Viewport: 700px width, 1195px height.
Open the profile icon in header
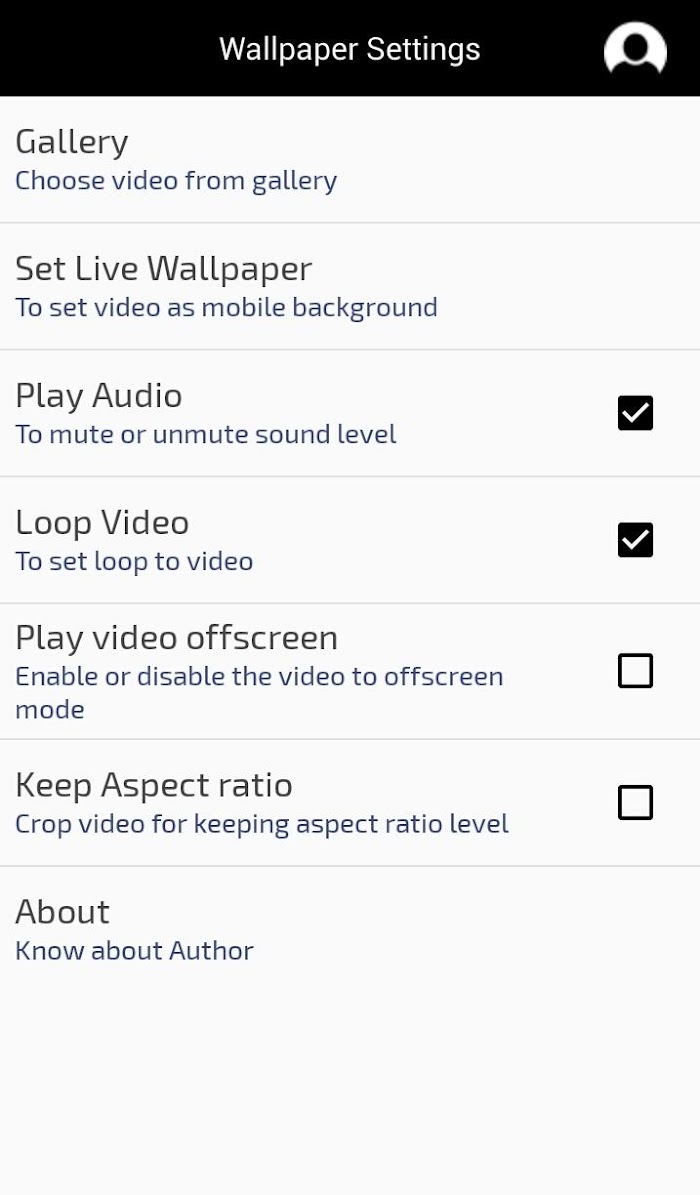point(635,49)
